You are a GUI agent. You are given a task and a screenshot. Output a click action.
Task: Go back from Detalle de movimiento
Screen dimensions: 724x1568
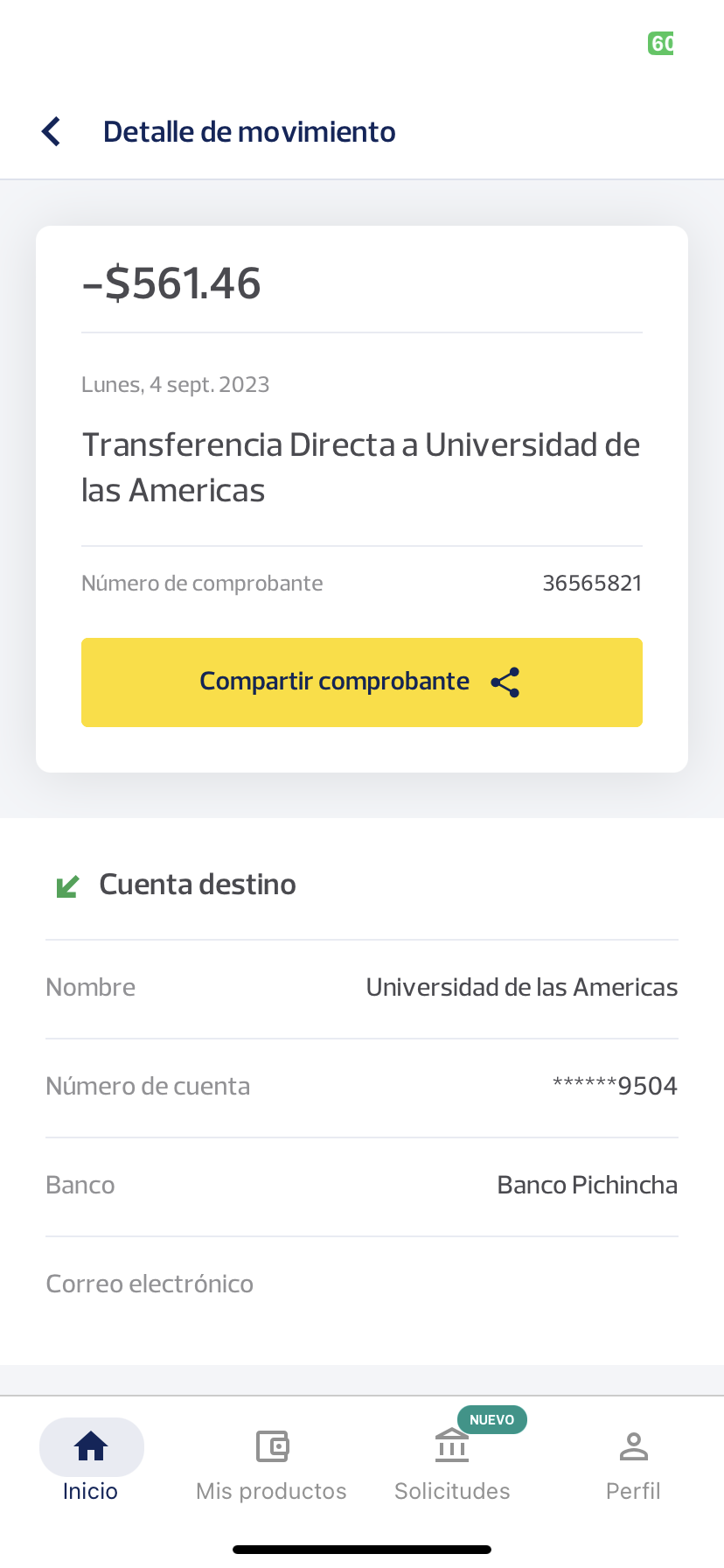(x=52, y=132)
